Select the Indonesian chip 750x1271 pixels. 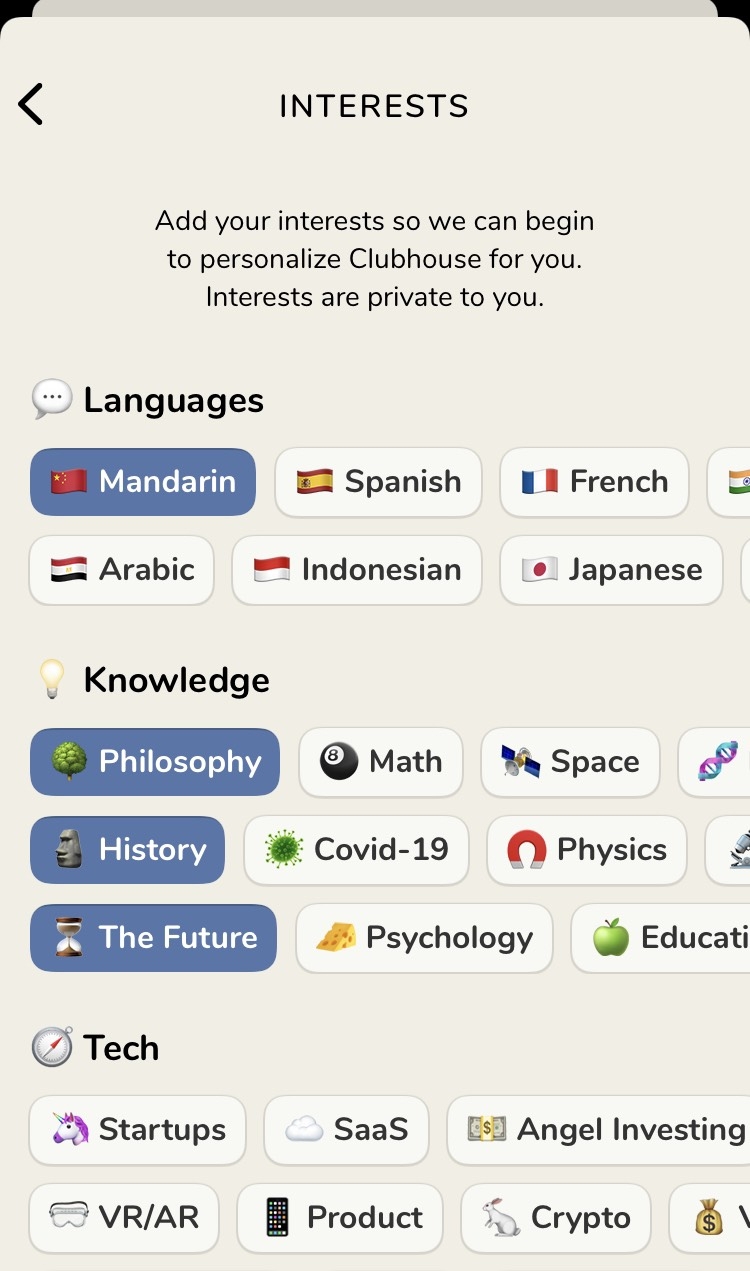[x=356, y=570]
